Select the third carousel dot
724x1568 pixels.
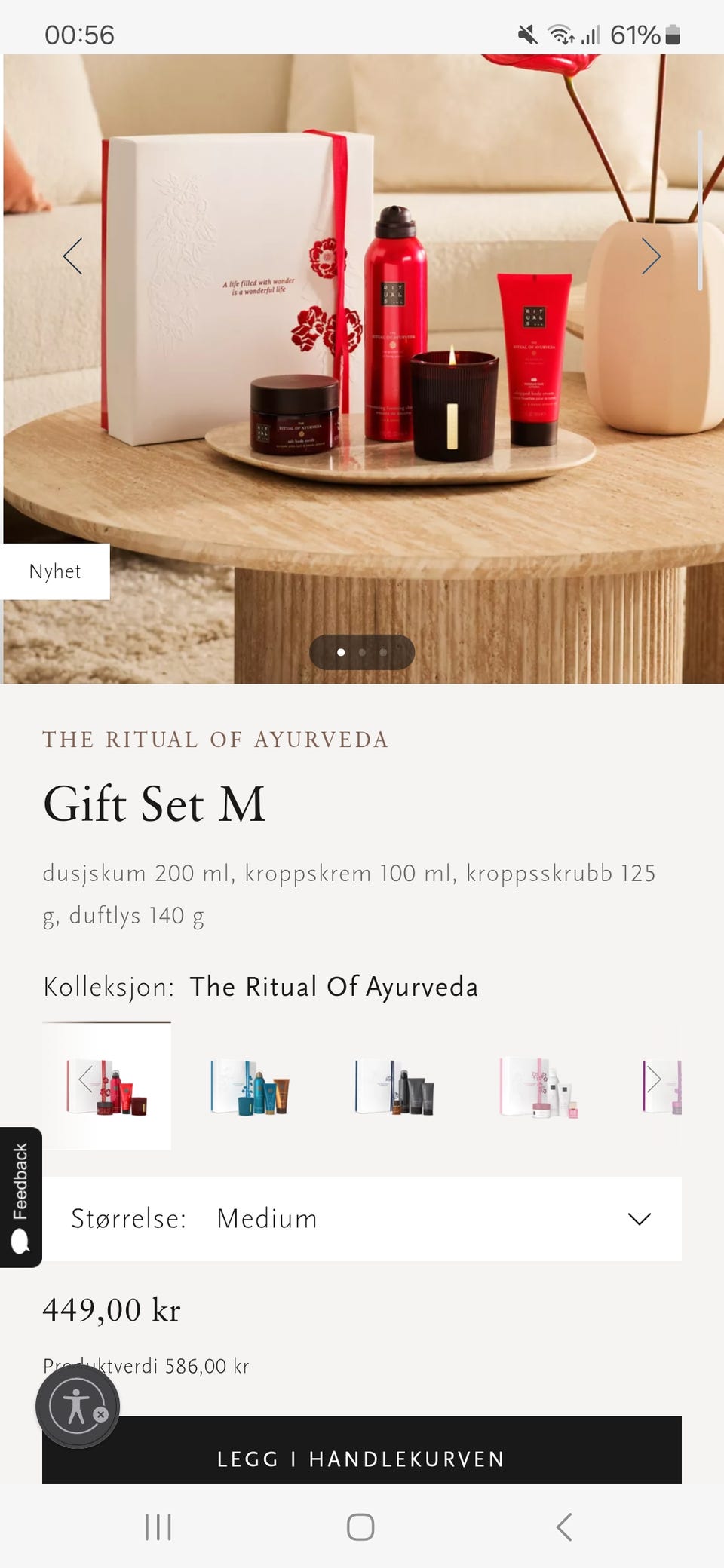(x=385, y=651)
